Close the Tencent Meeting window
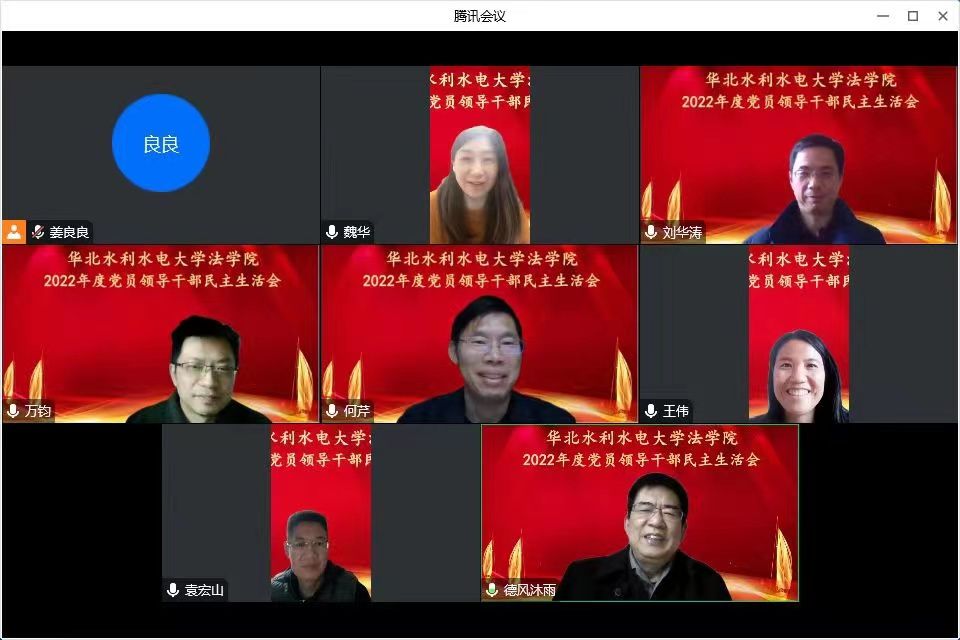 [942, 16]
